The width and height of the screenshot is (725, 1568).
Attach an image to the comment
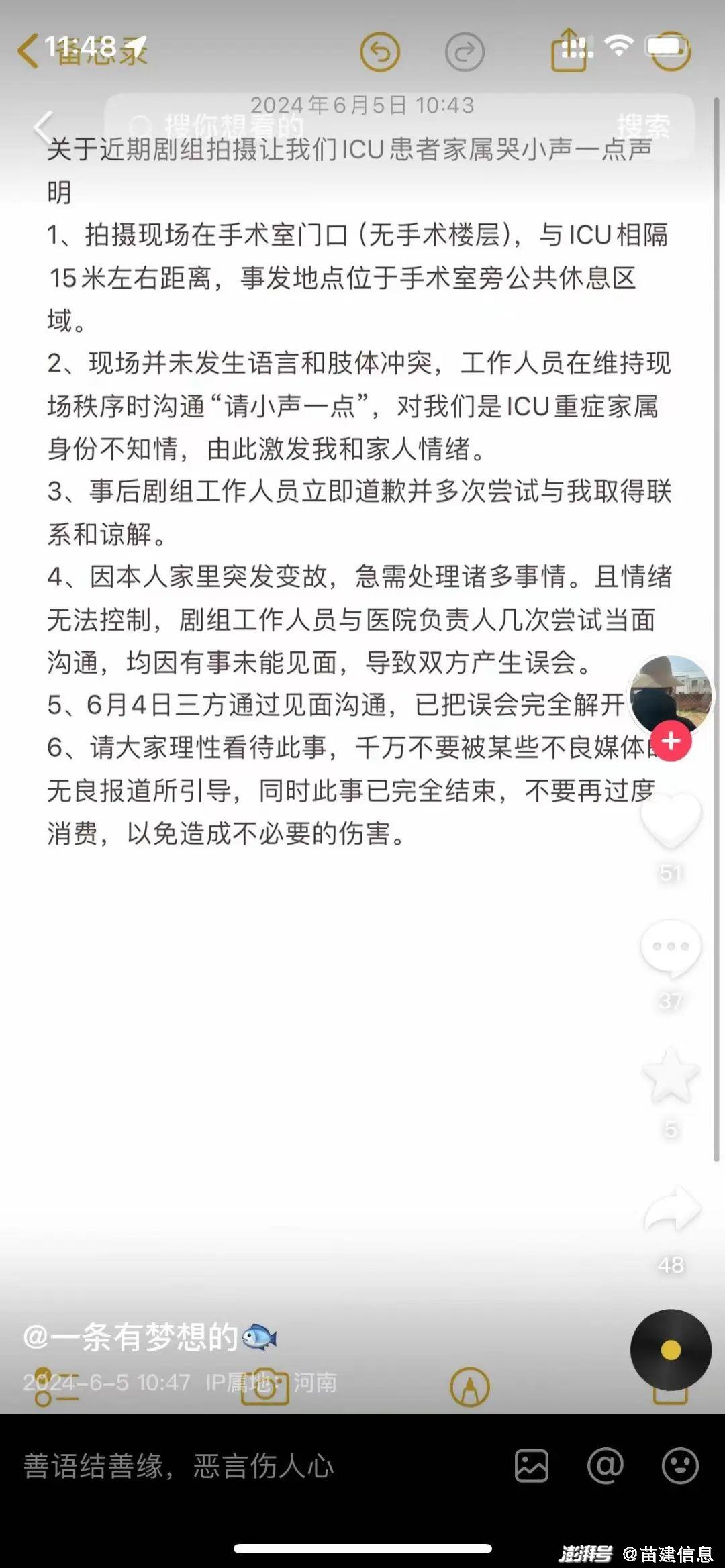[531, 1465]
